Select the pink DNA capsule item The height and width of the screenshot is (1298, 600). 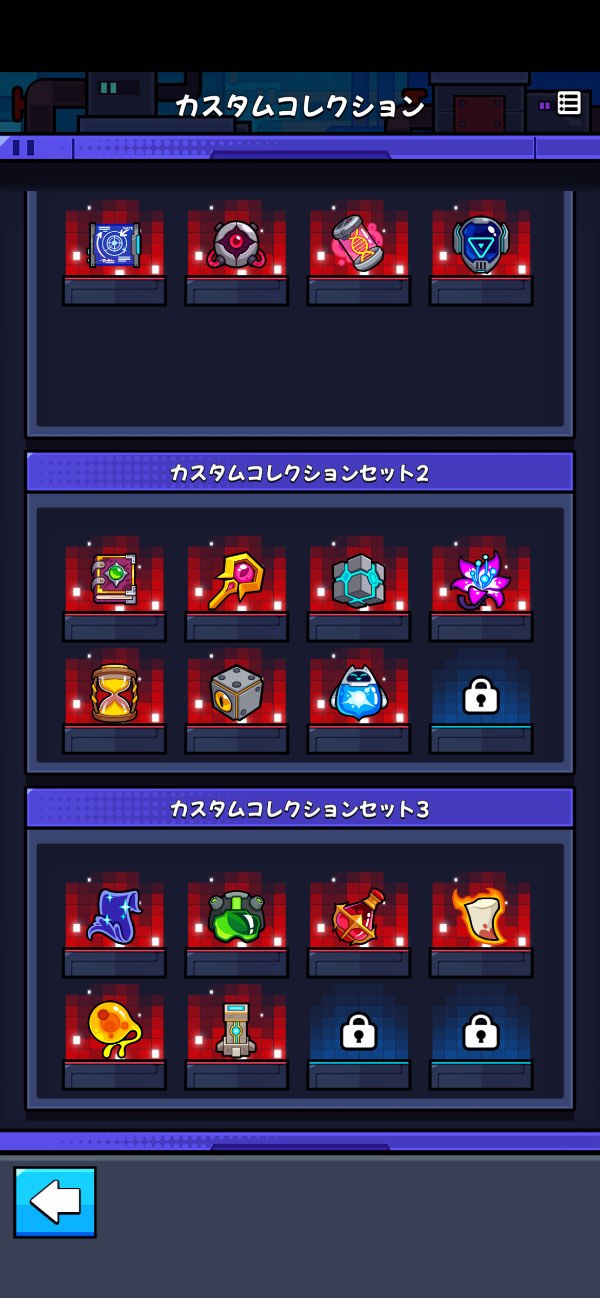359,245
